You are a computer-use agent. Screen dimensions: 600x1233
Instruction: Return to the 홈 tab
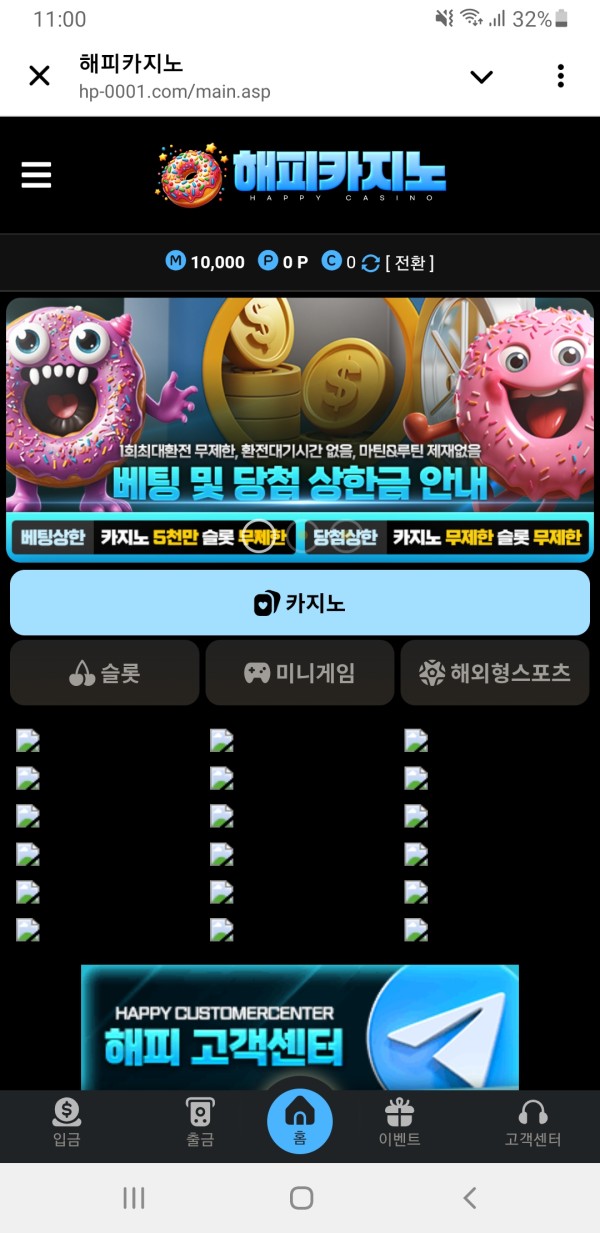[300, 1121]
